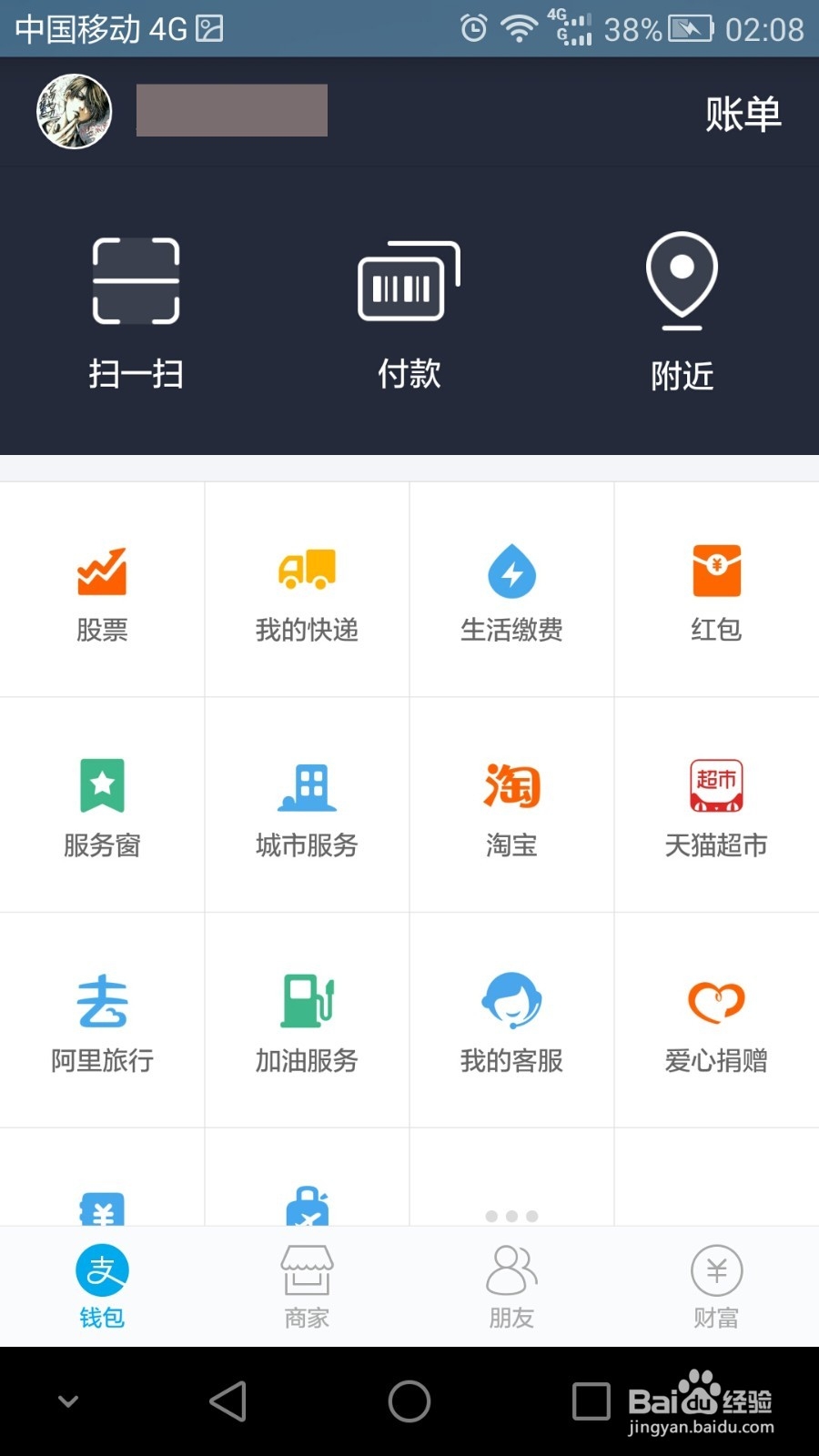Tap the more options ellipsis in the grid
Image resolution: width=819 pixels, height=1456 pixels.
coord(511,1215)
